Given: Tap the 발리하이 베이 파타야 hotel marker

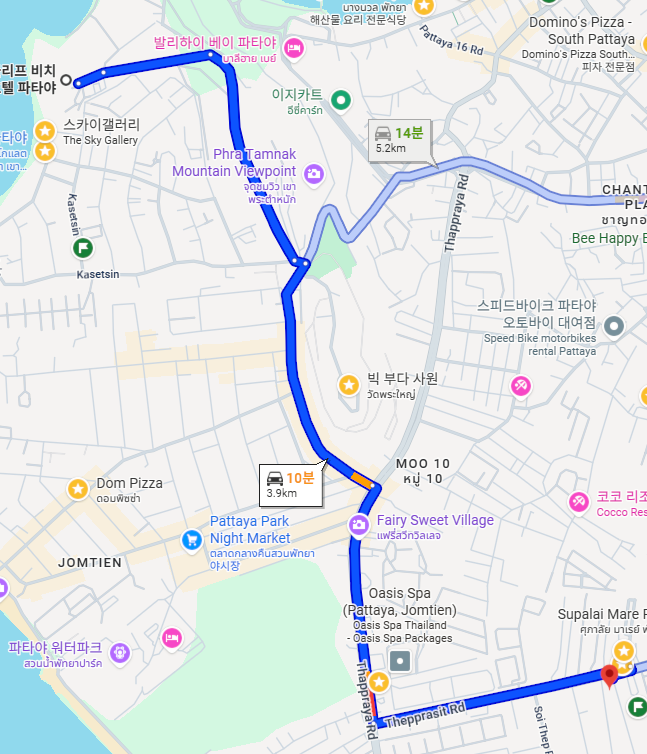Looking at the screenshot, I should coord(294,47).
